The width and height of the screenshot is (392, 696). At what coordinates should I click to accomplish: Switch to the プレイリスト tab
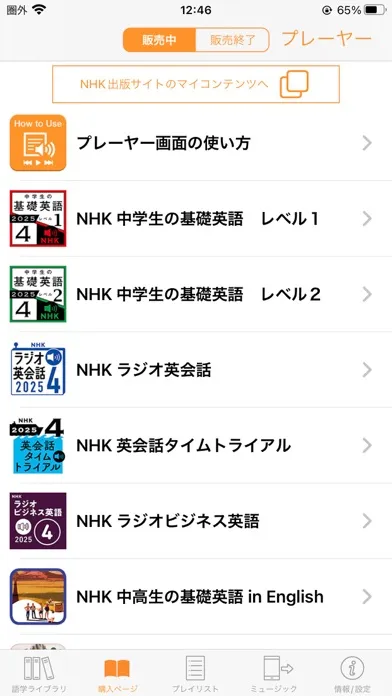click(x=195, y=674)
